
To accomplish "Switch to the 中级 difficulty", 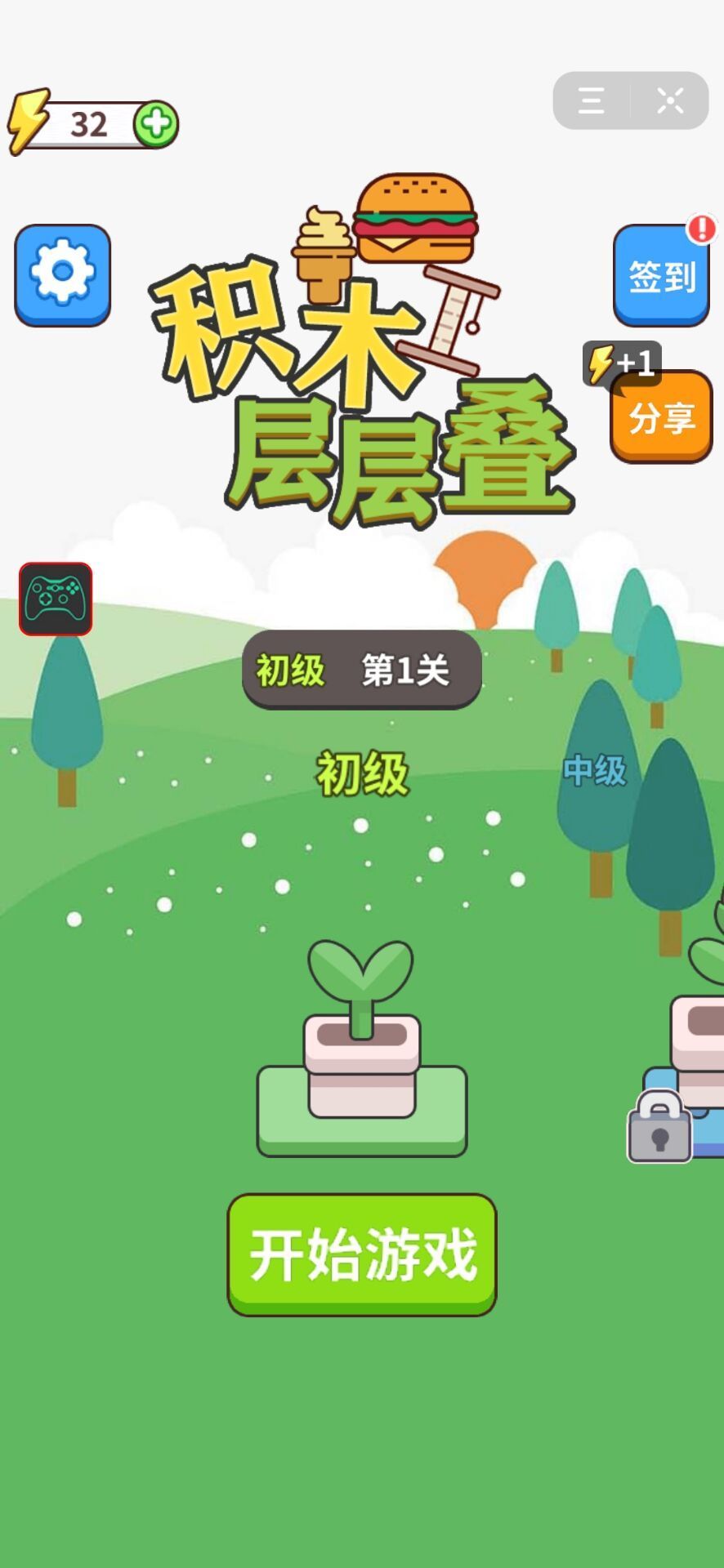I will click(x=594, y=770).
